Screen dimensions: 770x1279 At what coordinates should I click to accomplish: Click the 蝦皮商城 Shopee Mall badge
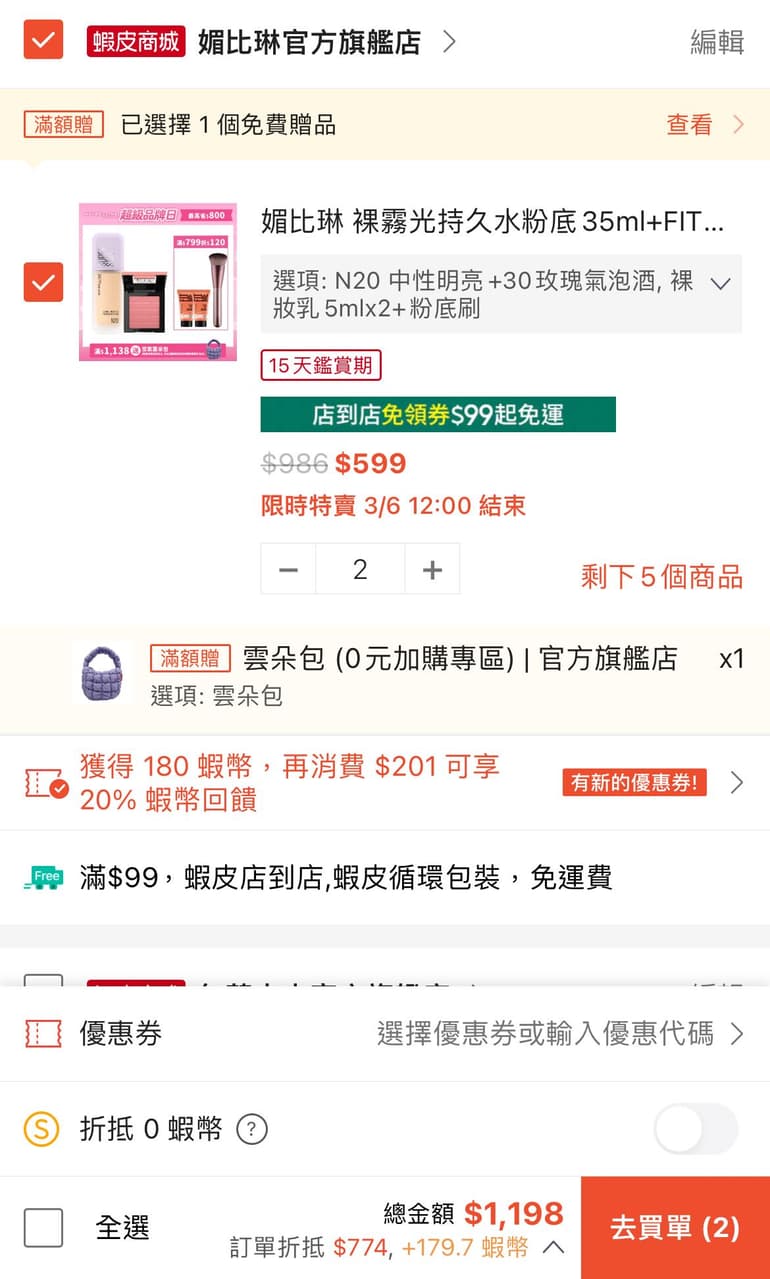pos(135,42)
